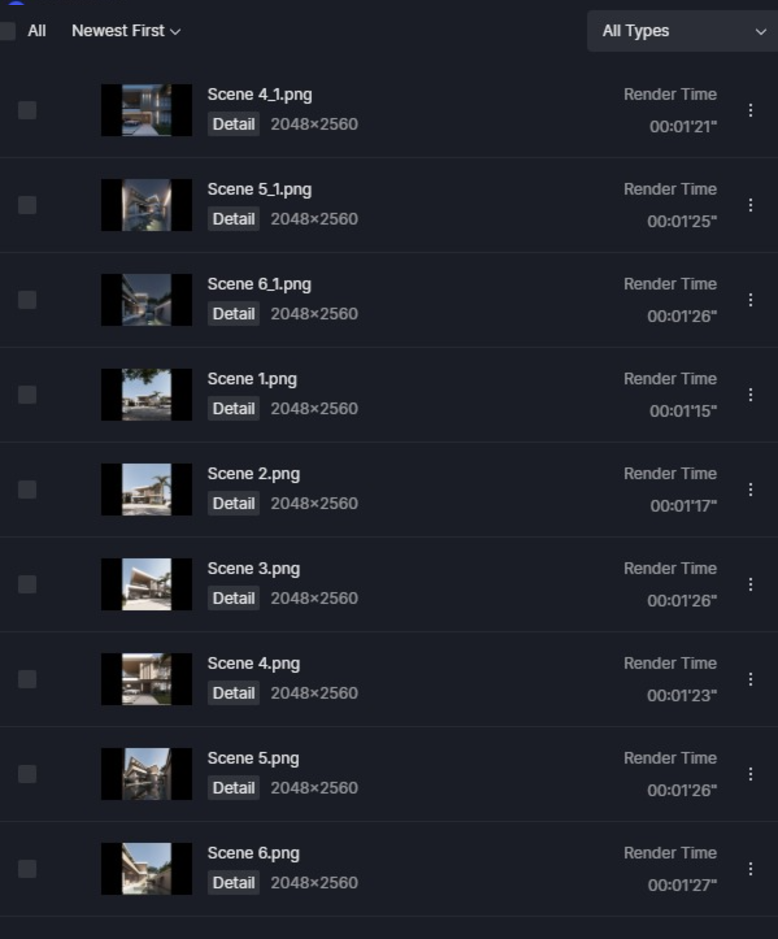Open the options menu for Scene 4_1.png
The width and height of the screenshot is (778, 939).
point(750,110)
